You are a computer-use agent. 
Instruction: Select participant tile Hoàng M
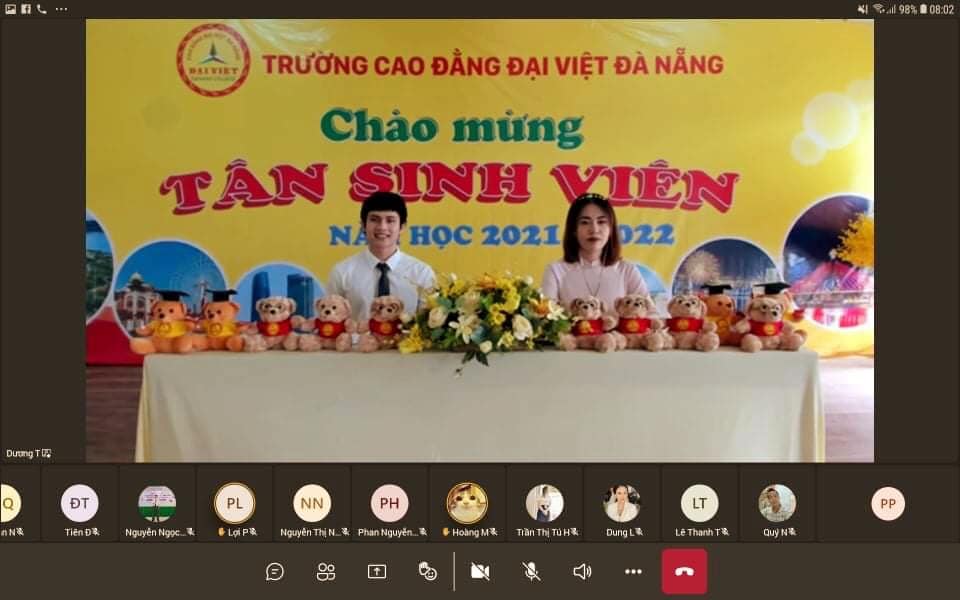[467, 504]
